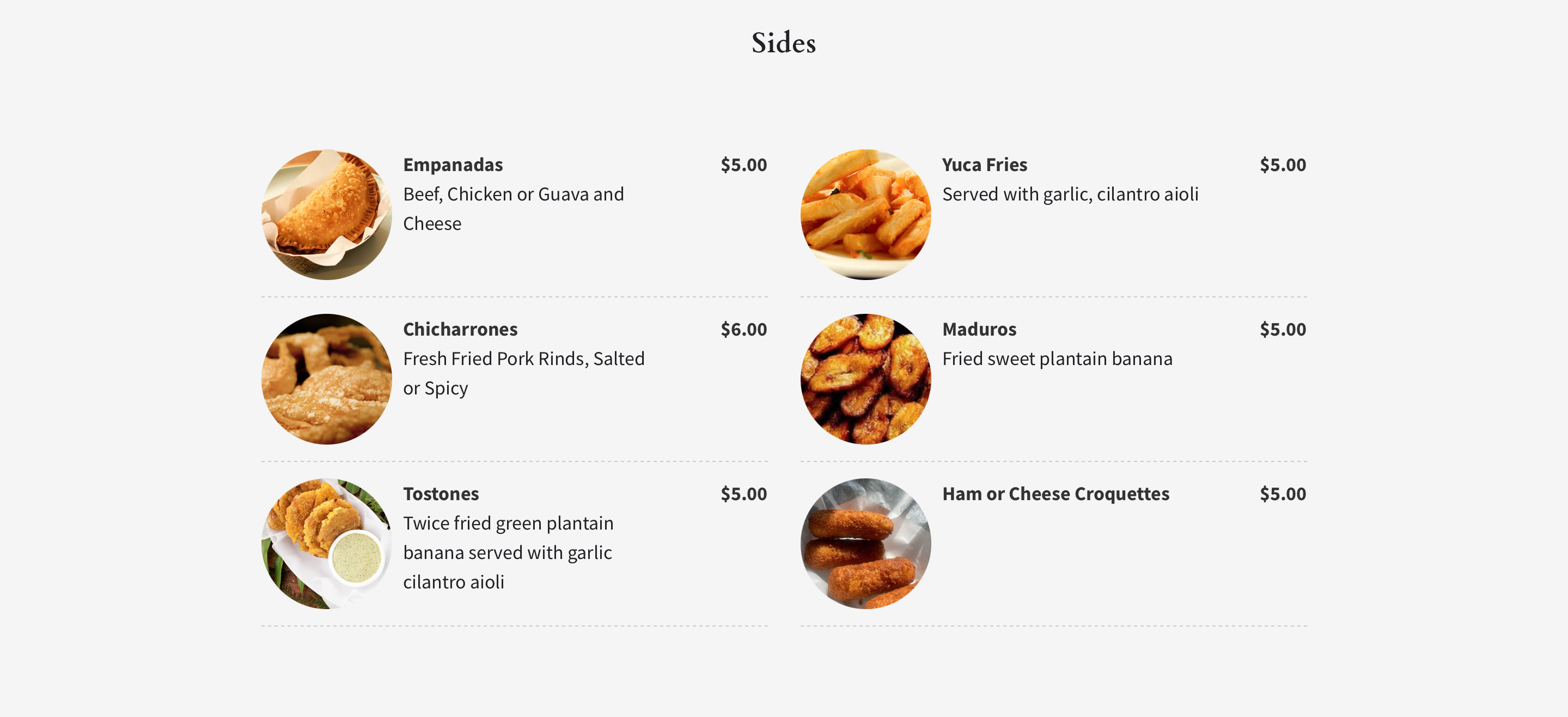
Task: Select the Chicharrones menu item picture
Action: pyautogui.click(x=326, y=379)
